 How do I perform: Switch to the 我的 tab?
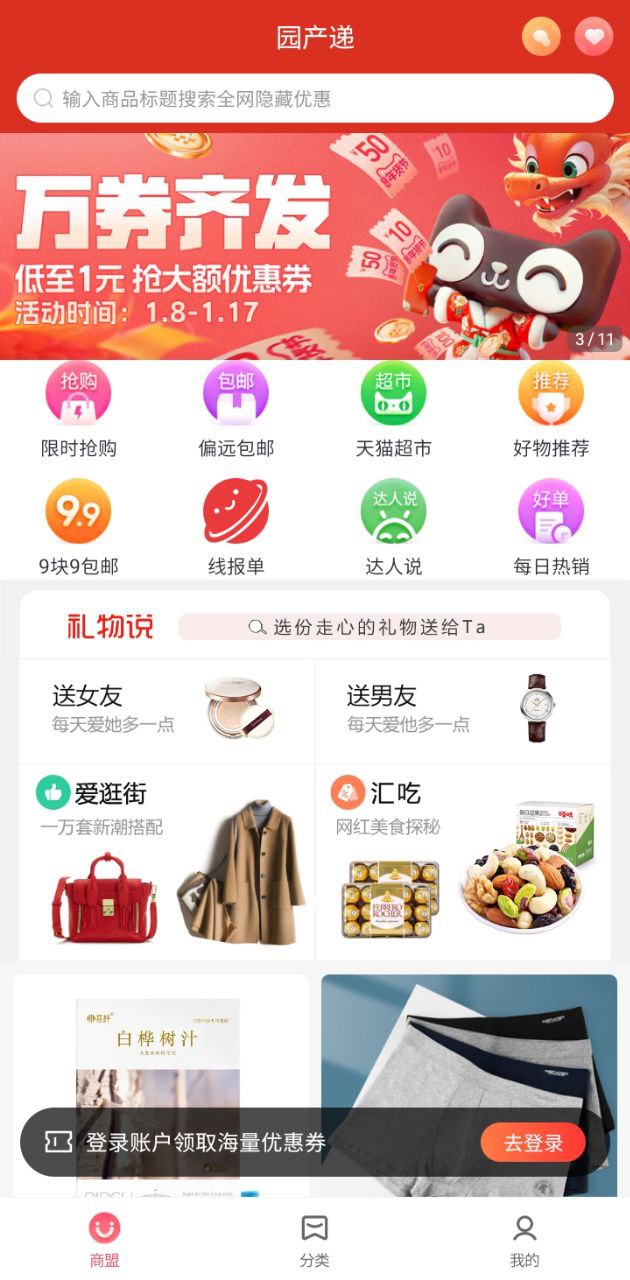[524, 1240]
